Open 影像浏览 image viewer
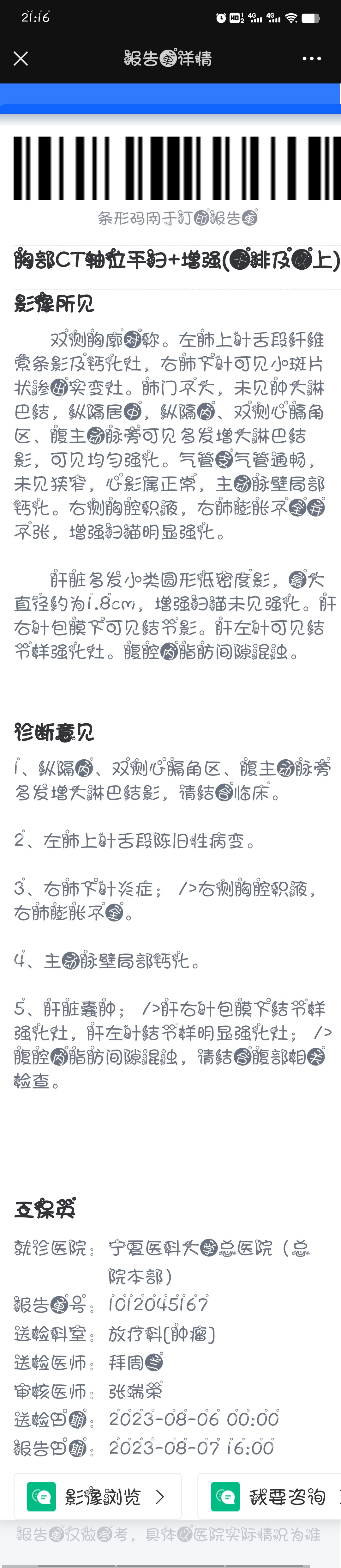 coord(97,1497)
